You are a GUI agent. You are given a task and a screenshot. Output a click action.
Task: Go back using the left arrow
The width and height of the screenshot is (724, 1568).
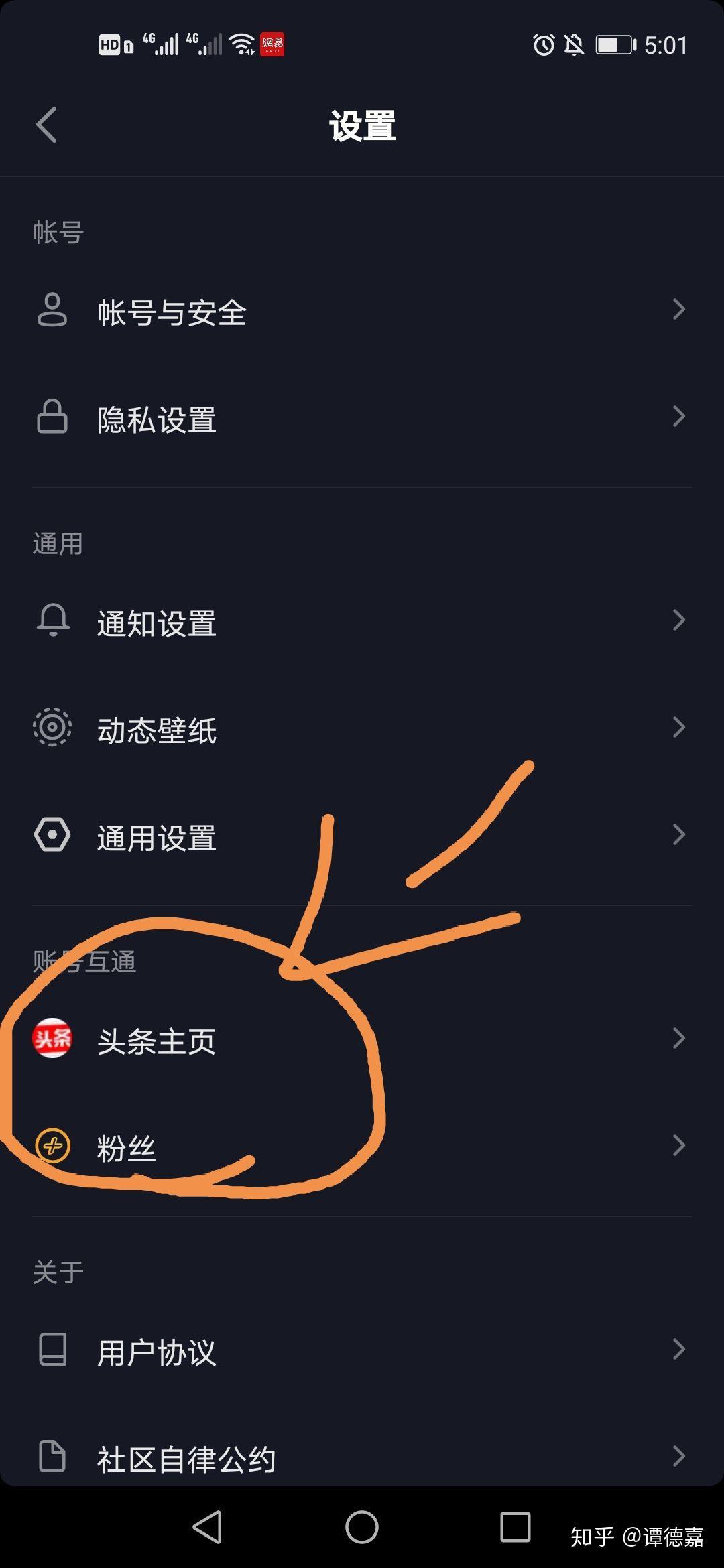(x=47, y=125)
